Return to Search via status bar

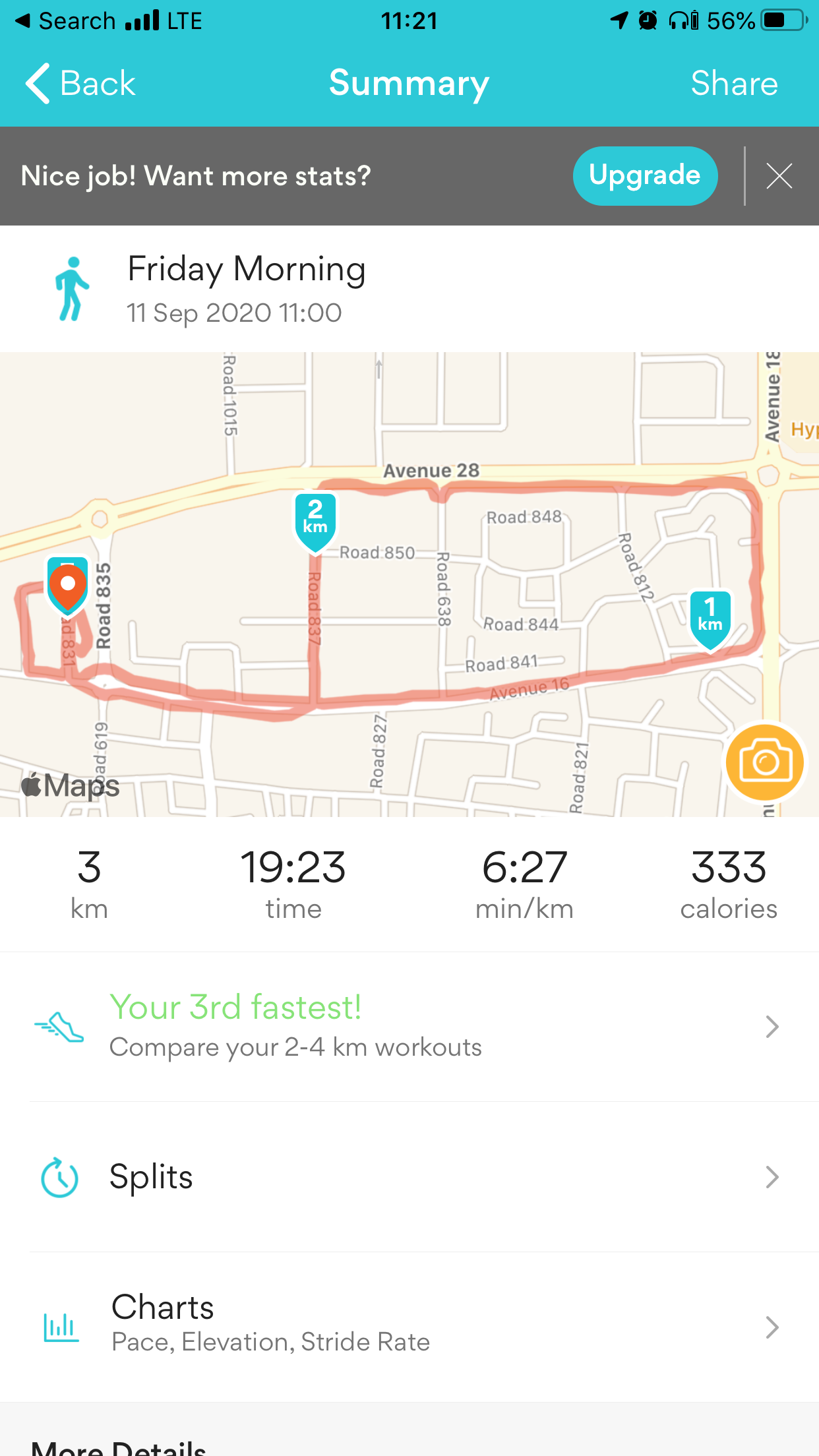65,20
